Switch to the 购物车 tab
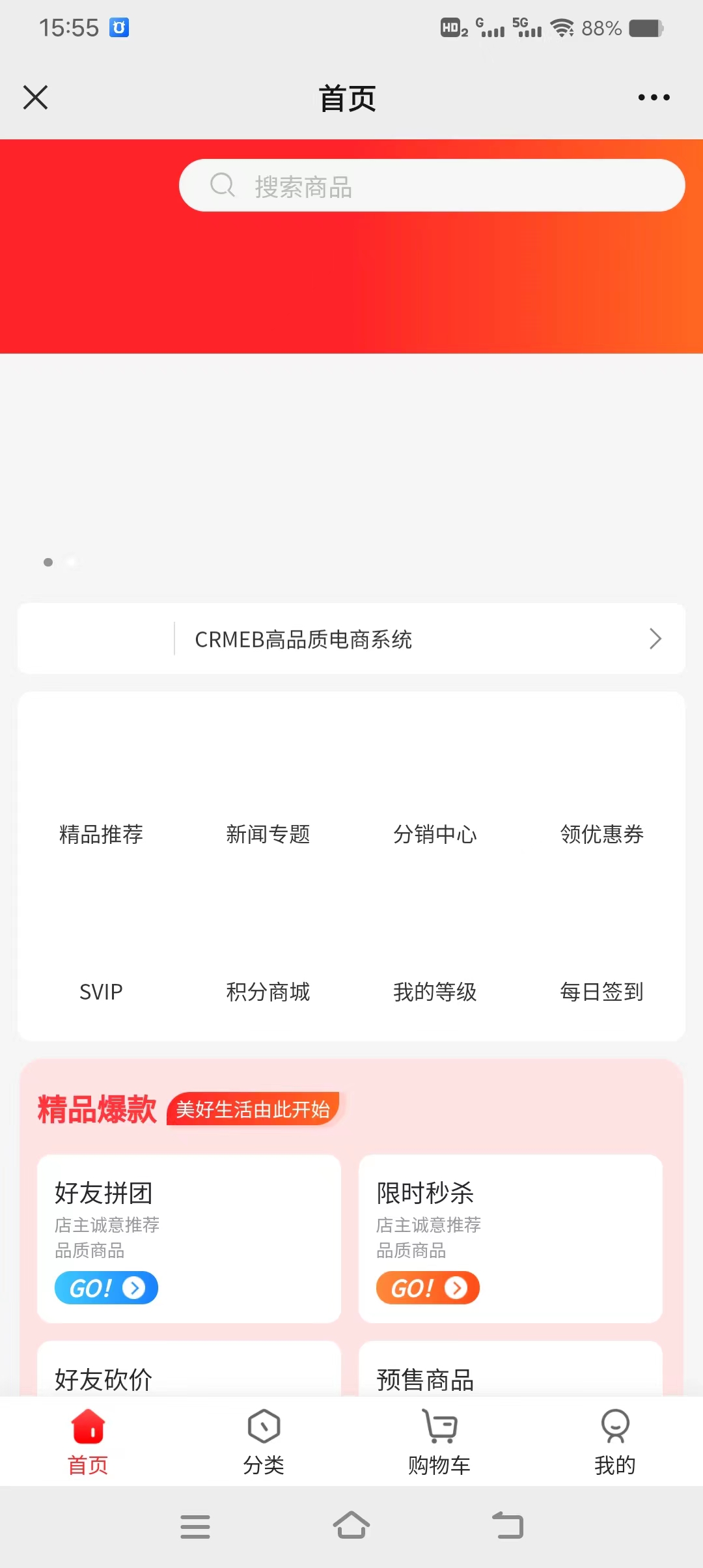This screenshot has height=1568, width=703. tap(439, 1442)
